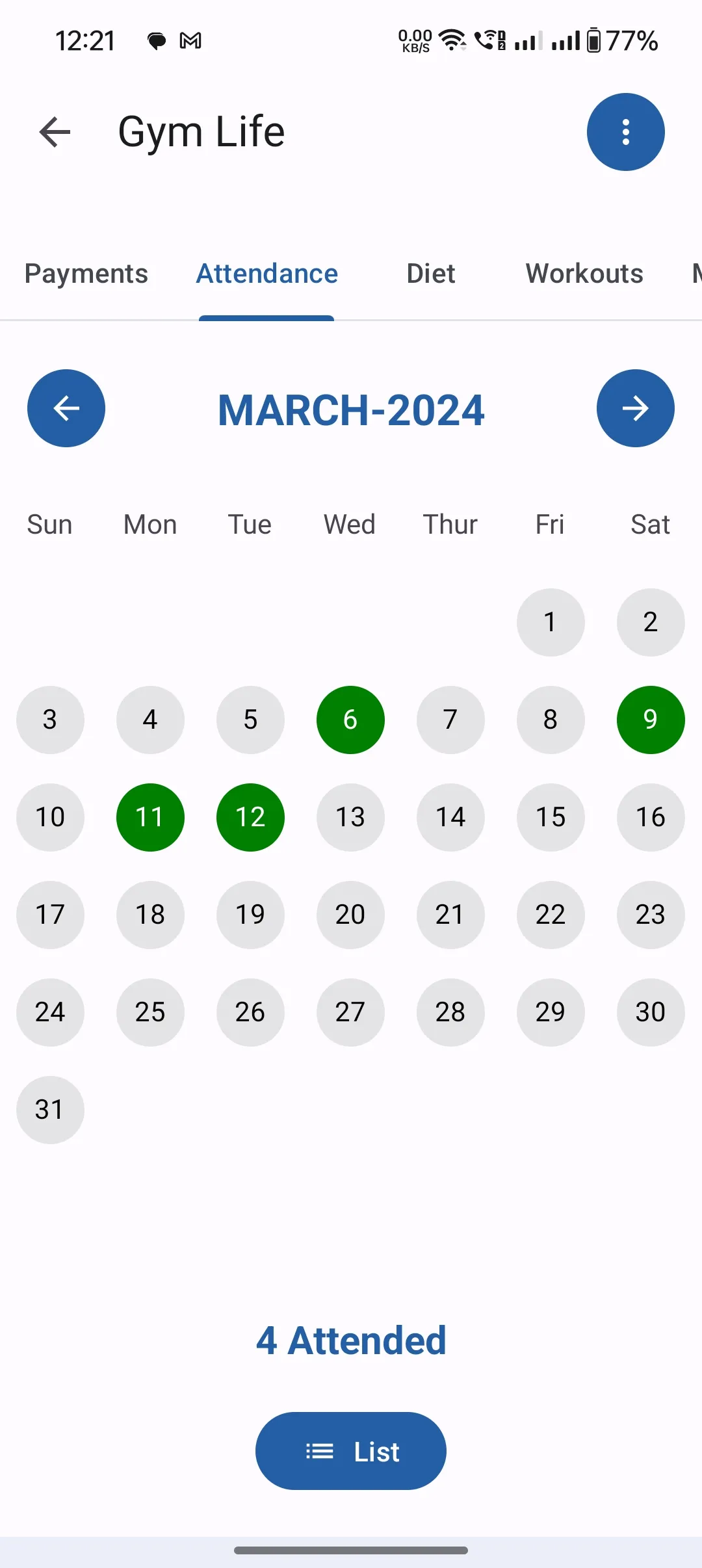Viewport: 702px width, 1568px height.
Task: Open the attendance List view
Action: pyautogui.click(x=350, y=1451)
